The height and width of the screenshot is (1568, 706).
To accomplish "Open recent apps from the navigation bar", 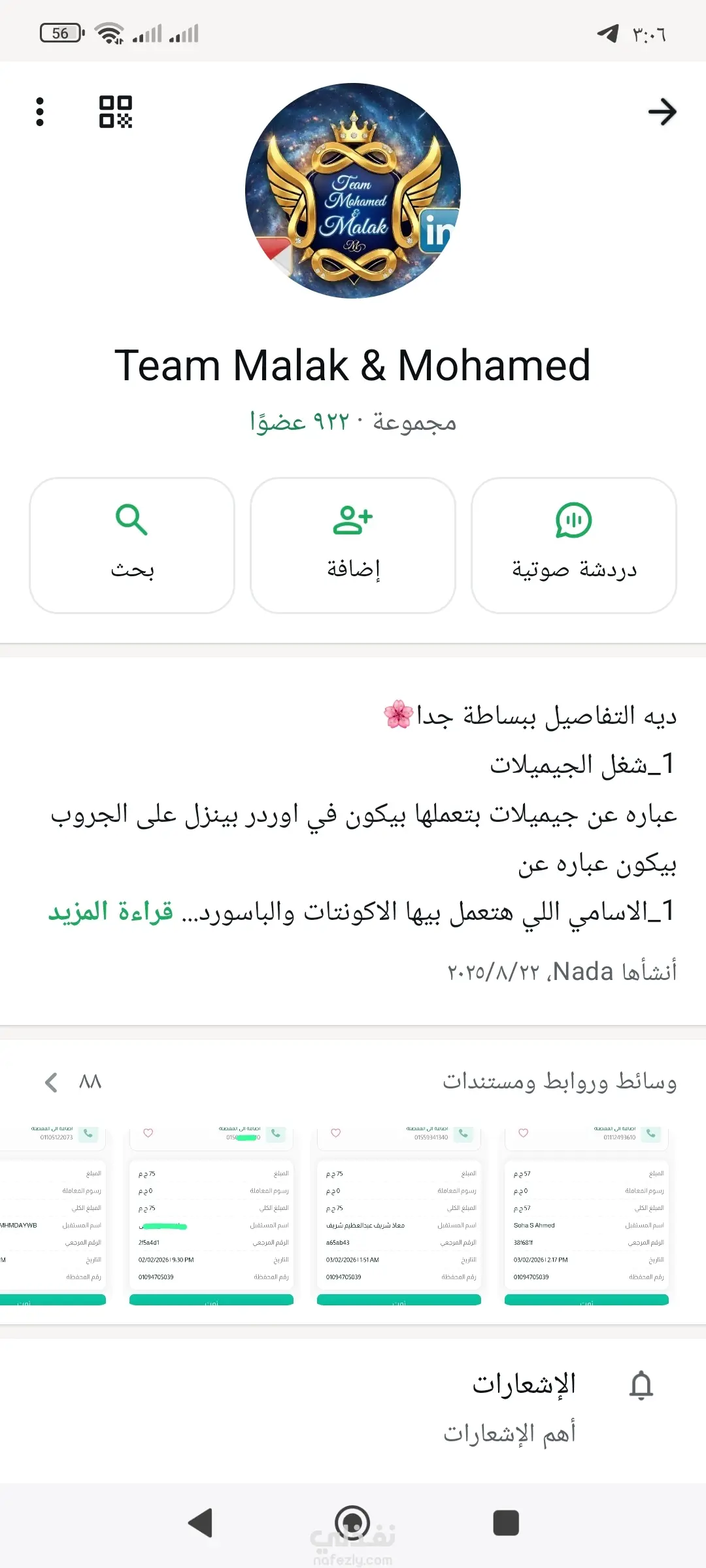I will point(505,1523).
